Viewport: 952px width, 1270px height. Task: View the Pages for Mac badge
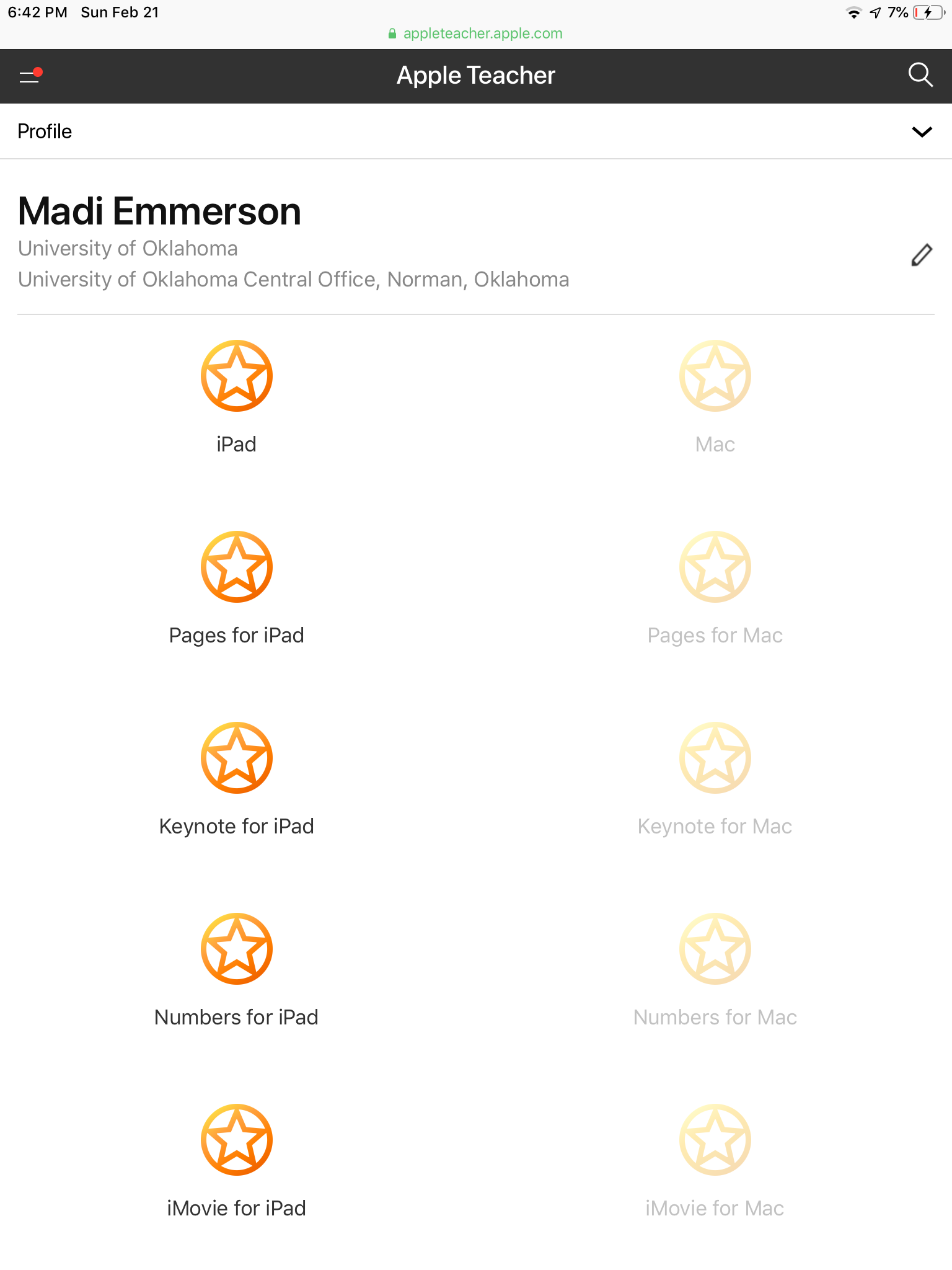[715, 567]
